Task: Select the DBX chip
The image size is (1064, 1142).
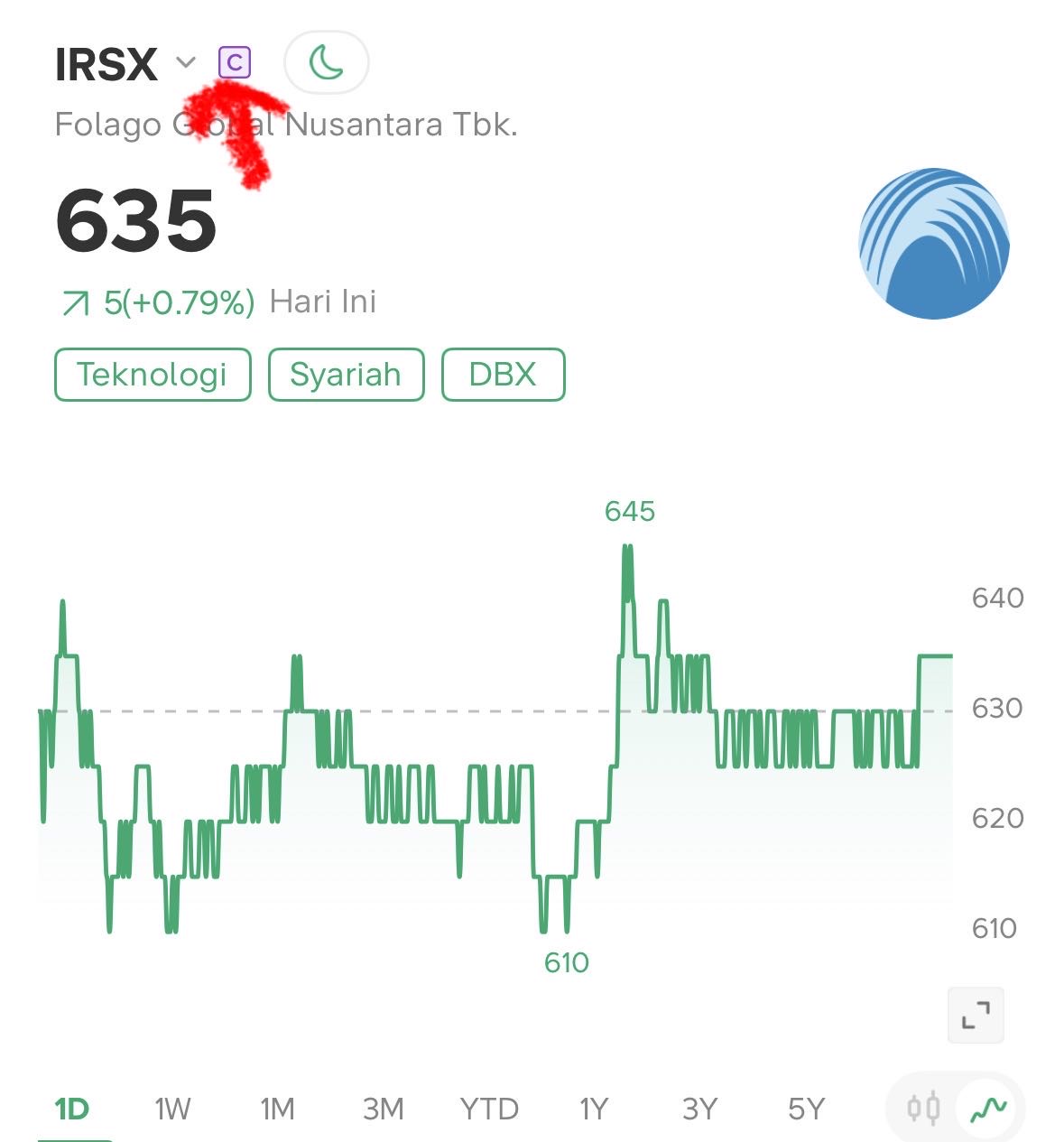Action: pyautogui.click(x=503, y=375)
